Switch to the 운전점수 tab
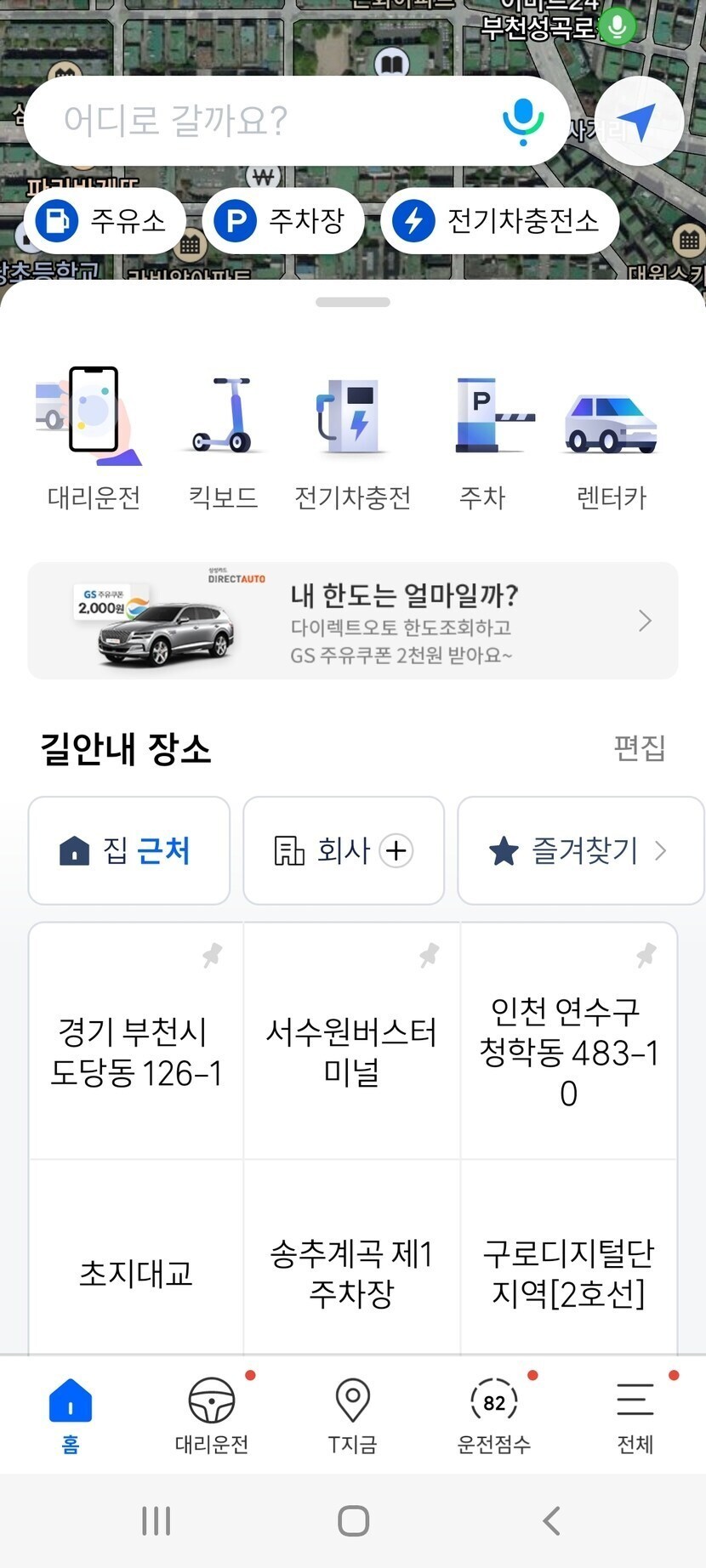Screen dimensions: 706x1568 [x=493, y=1413]
